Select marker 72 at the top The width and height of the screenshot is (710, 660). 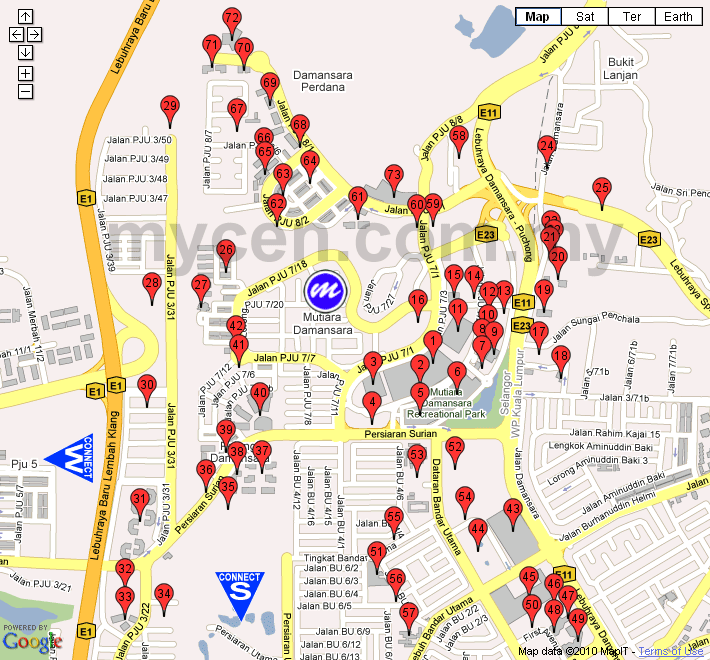tap(232, 21)
